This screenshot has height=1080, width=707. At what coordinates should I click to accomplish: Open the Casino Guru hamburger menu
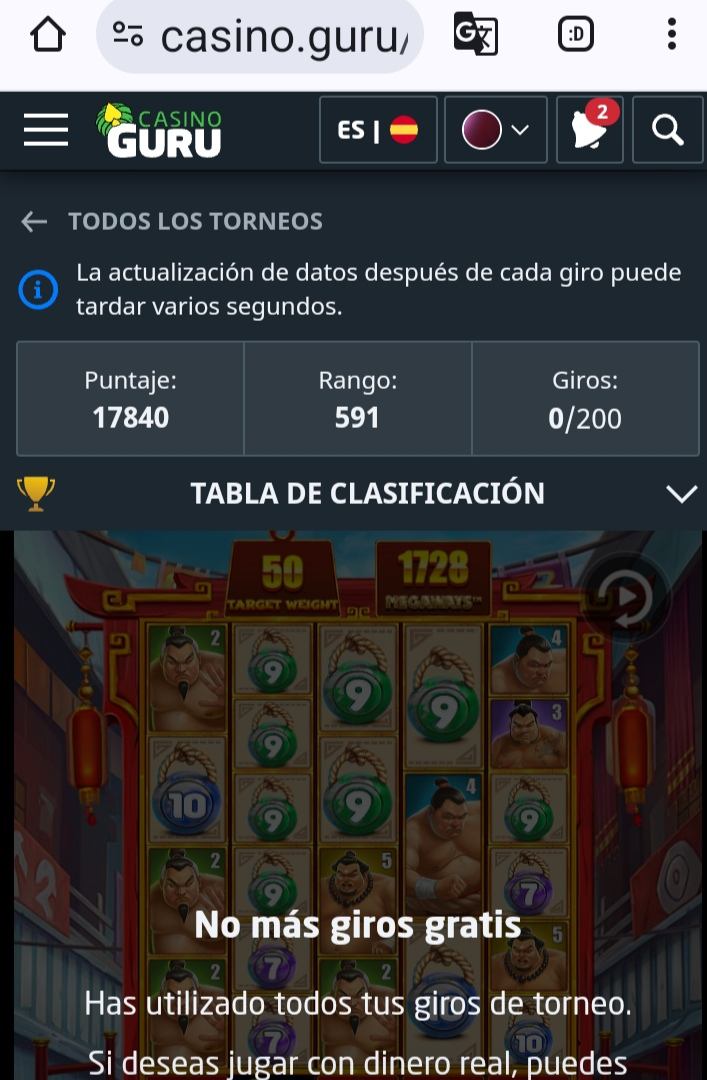point(46,130)
